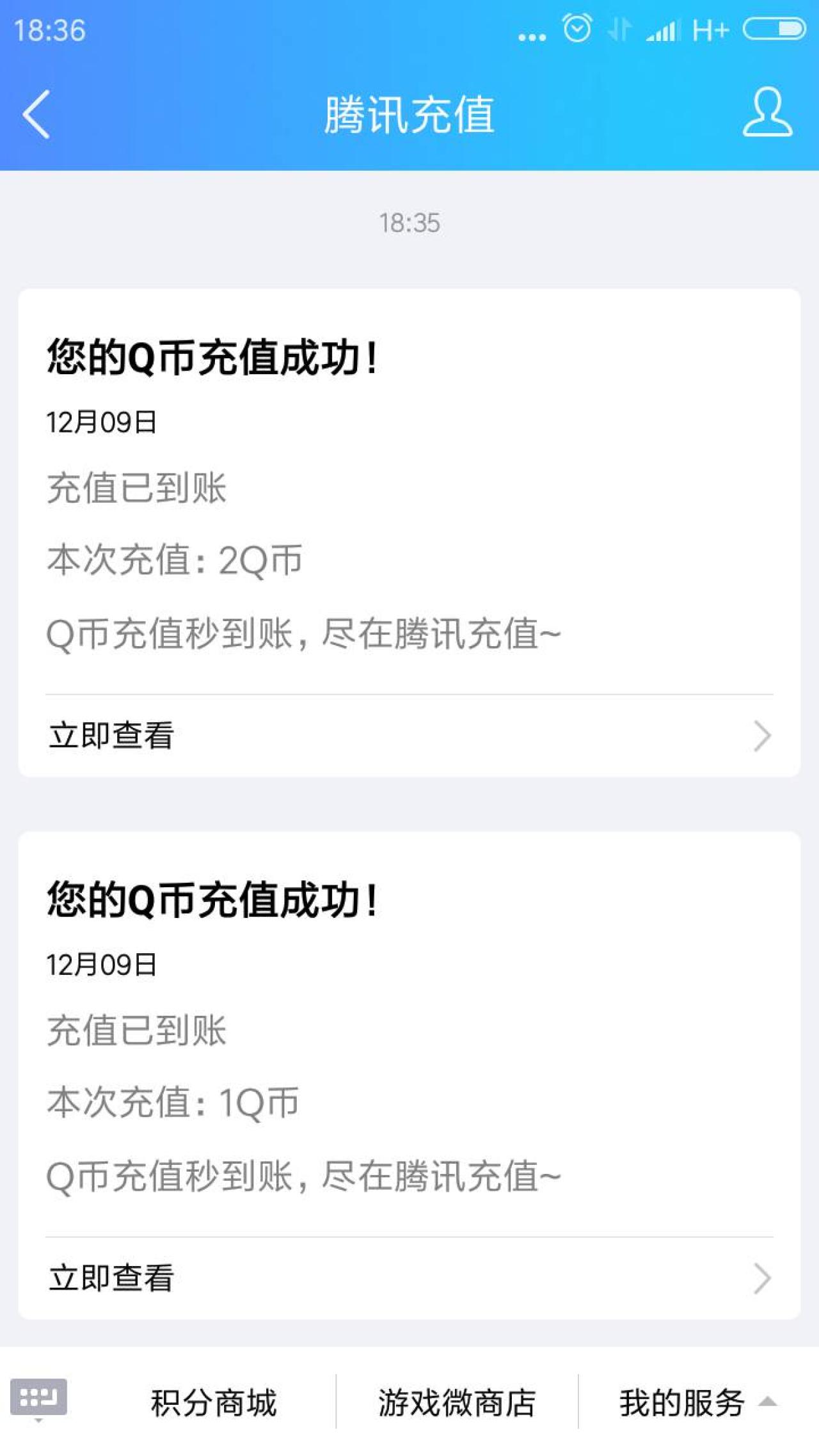Tap 立即查看 for the 2Q币 recharge
This screenshot has height=1456, width=819.
(x=409, y=736)
